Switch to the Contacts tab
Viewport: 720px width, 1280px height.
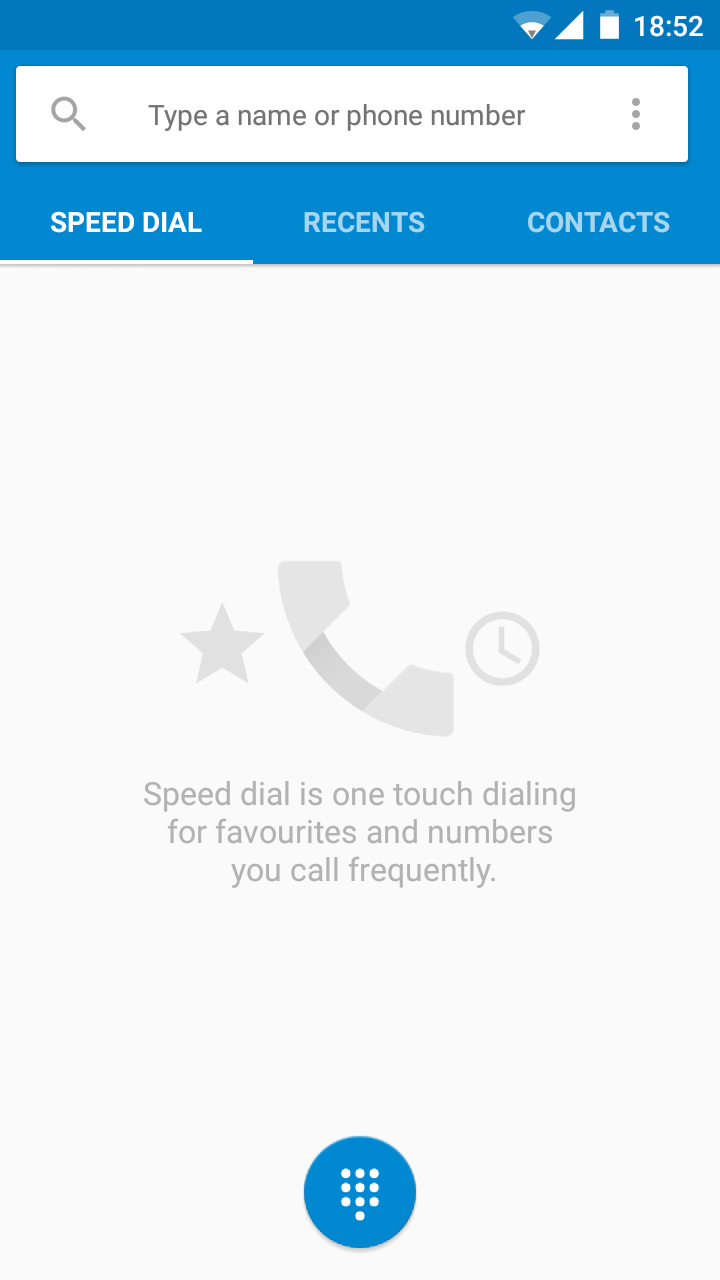(598, 222)
